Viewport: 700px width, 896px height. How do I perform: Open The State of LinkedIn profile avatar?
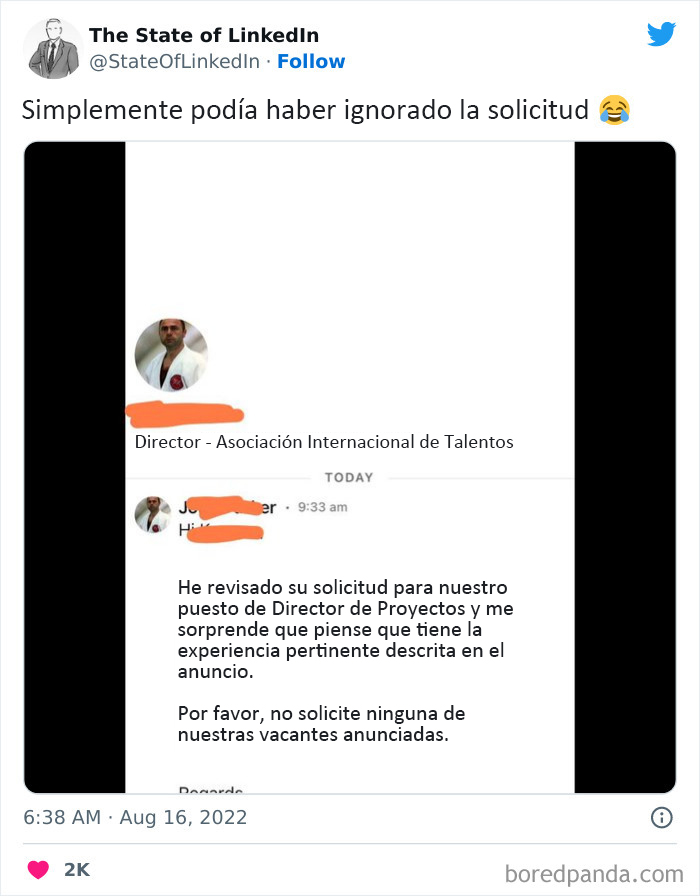tap(52, 48)
